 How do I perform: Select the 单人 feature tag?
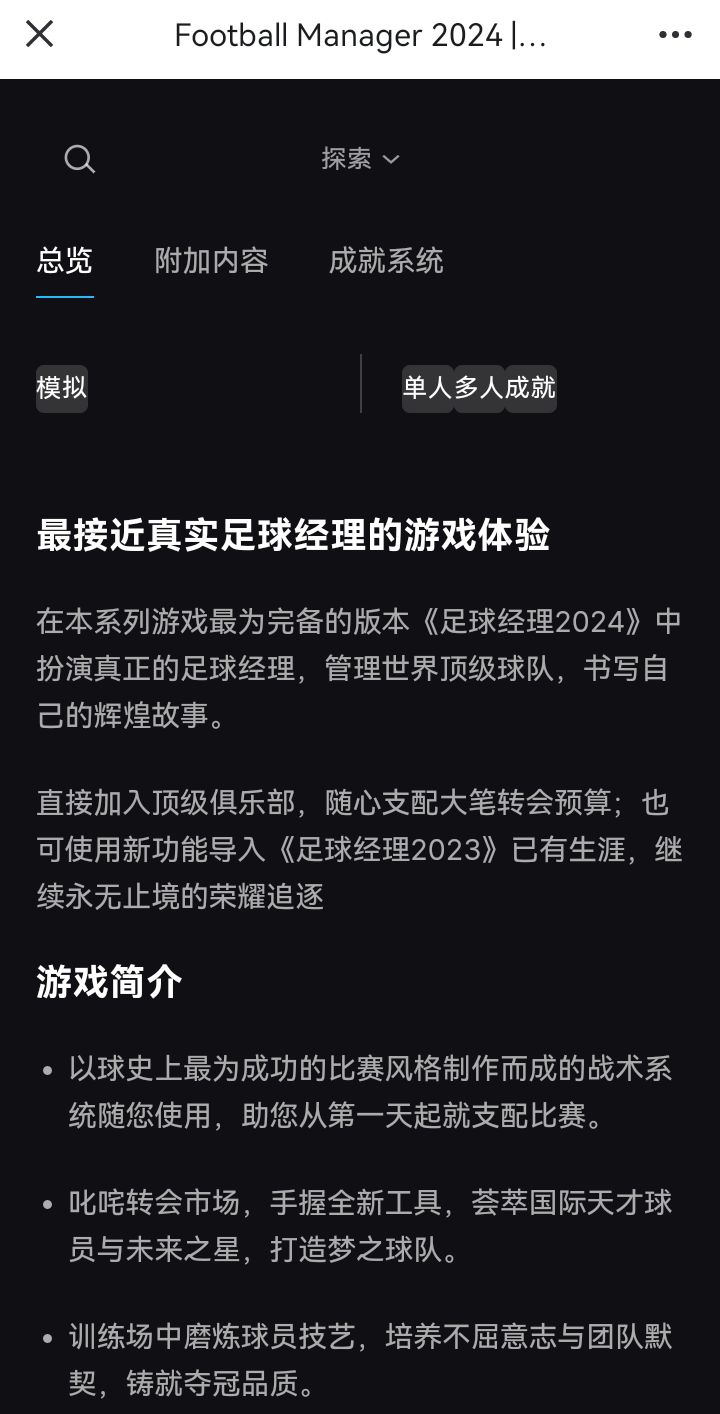pyautogui.click(x=428, y=387)
